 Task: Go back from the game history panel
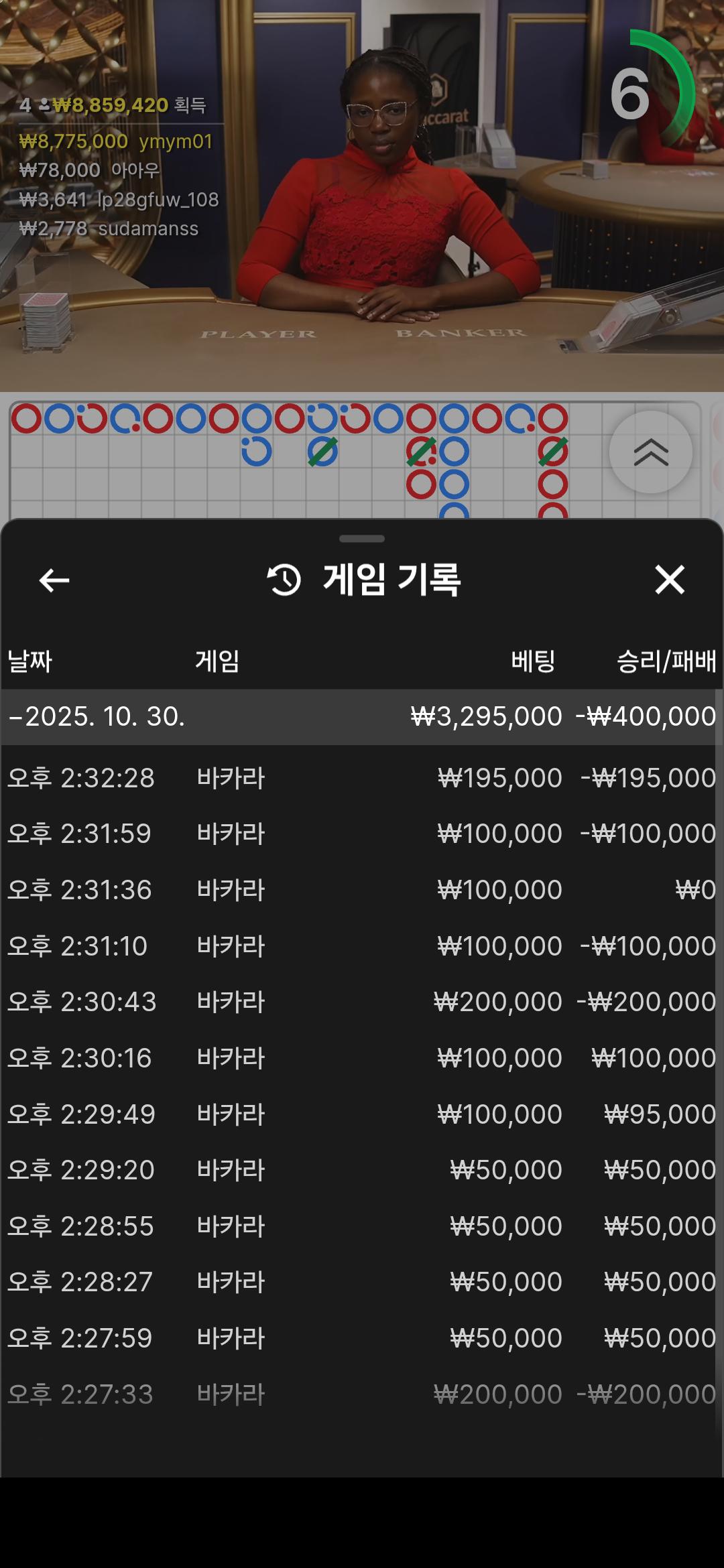[x=54, y=580]
